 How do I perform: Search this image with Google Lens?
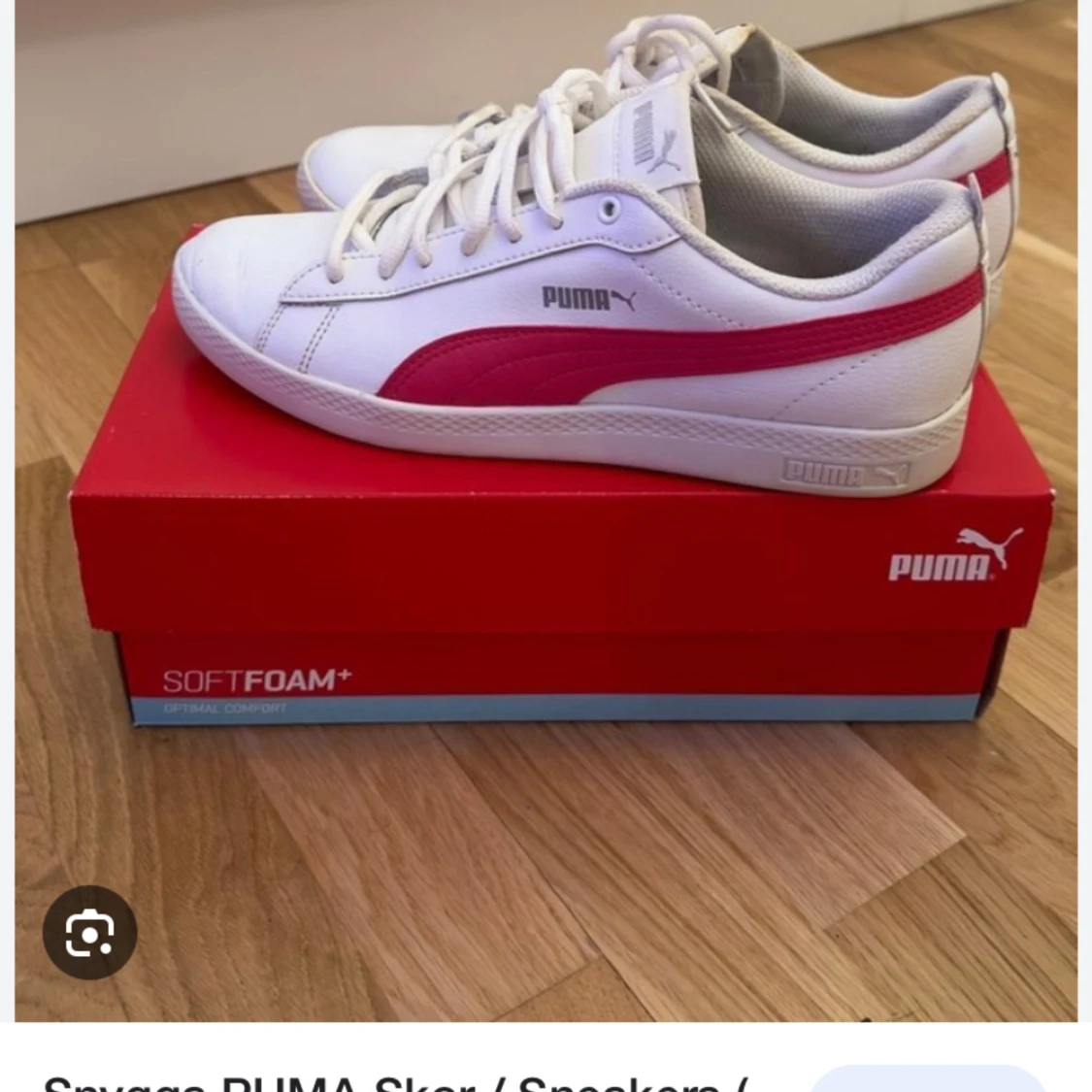point(89,933)
